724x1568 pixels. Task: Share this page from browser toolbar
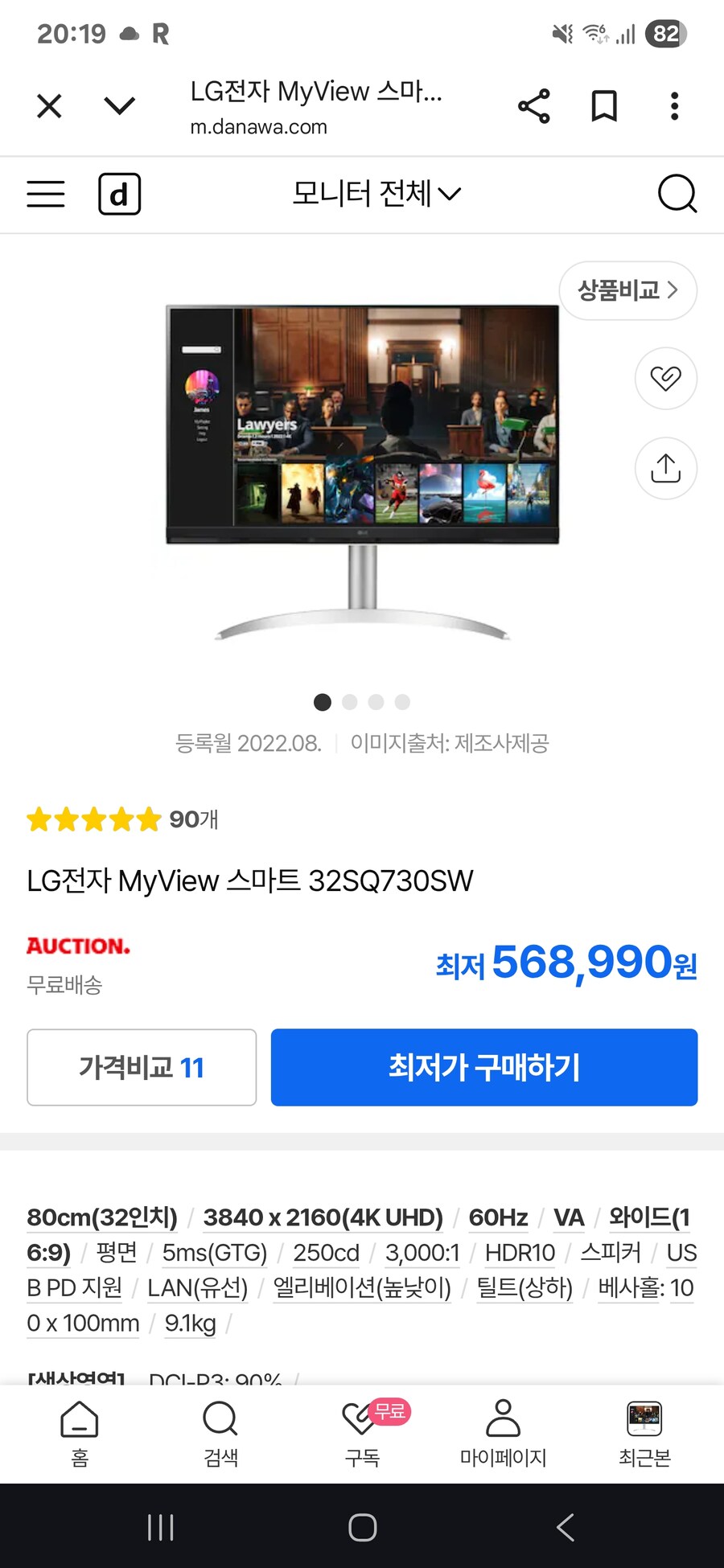533,106
